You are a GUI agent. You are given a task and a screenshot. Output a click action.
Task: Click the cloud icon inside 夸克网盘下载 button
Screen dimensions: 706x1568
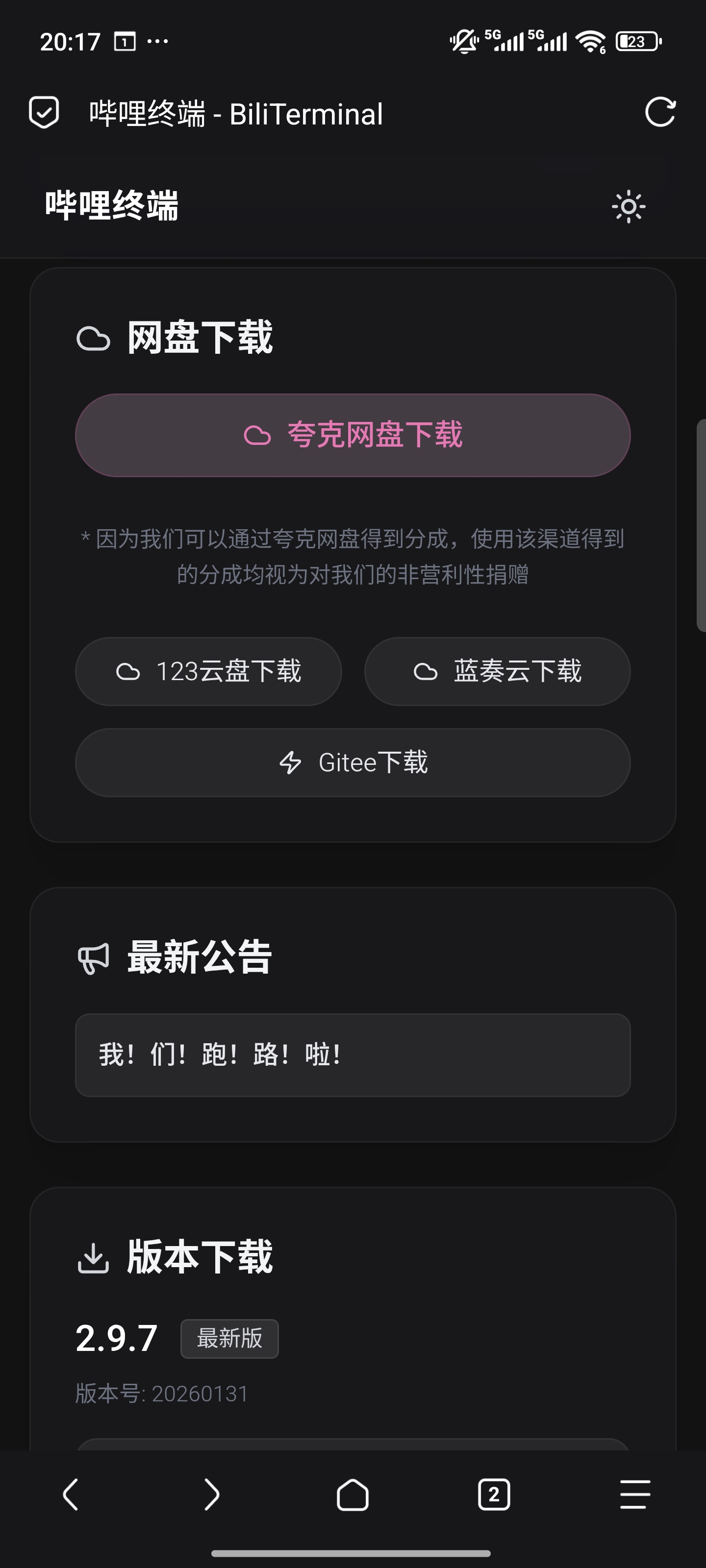pyautogui.click(x=259, y=435)
